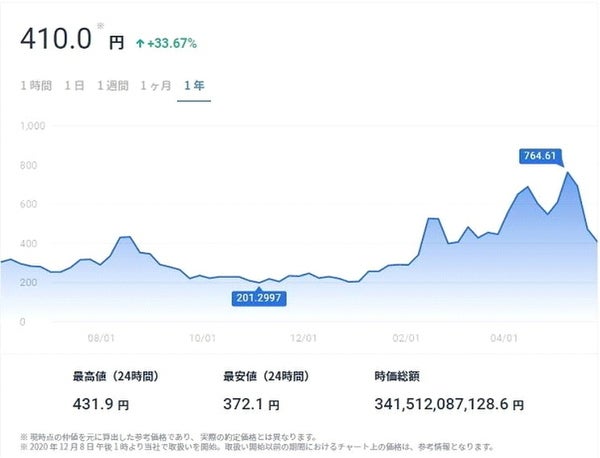Image resolution: width=600 pixels, height=458 pixels.
Task: Select the 1年 chart tab
Action: click(x=194, y=85)
